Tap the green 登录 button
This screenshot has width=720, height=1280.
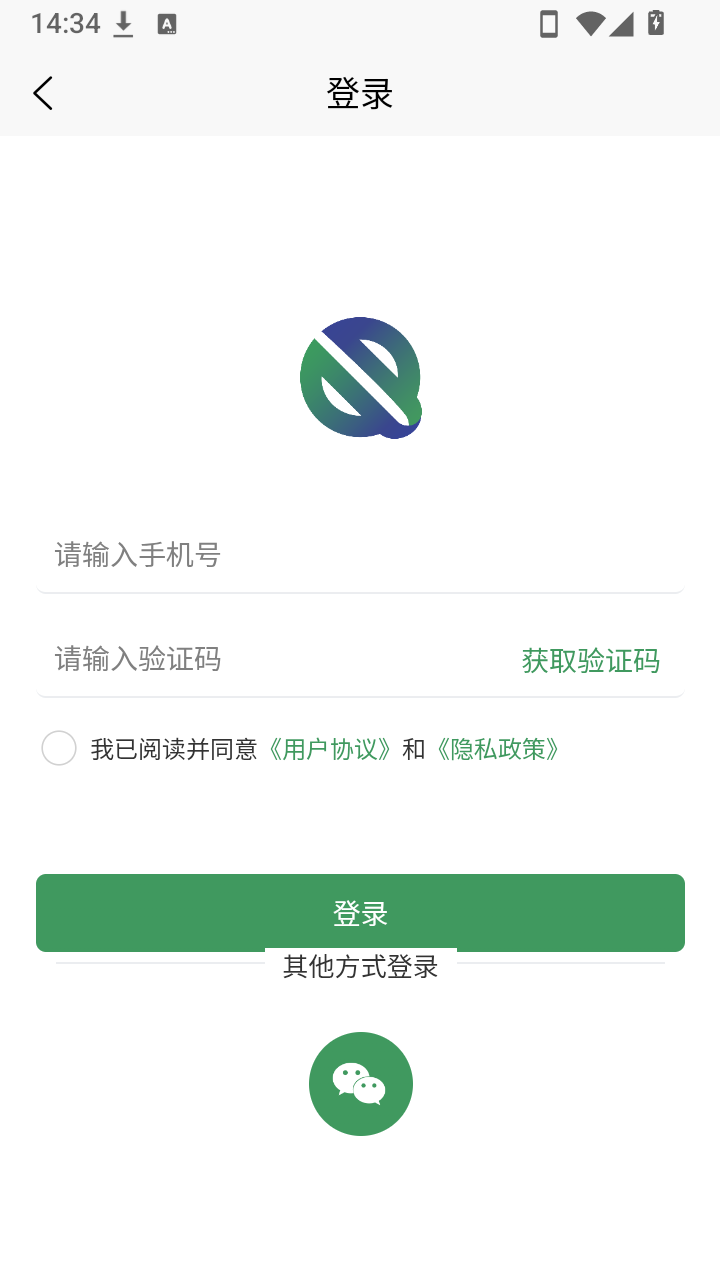360,913
